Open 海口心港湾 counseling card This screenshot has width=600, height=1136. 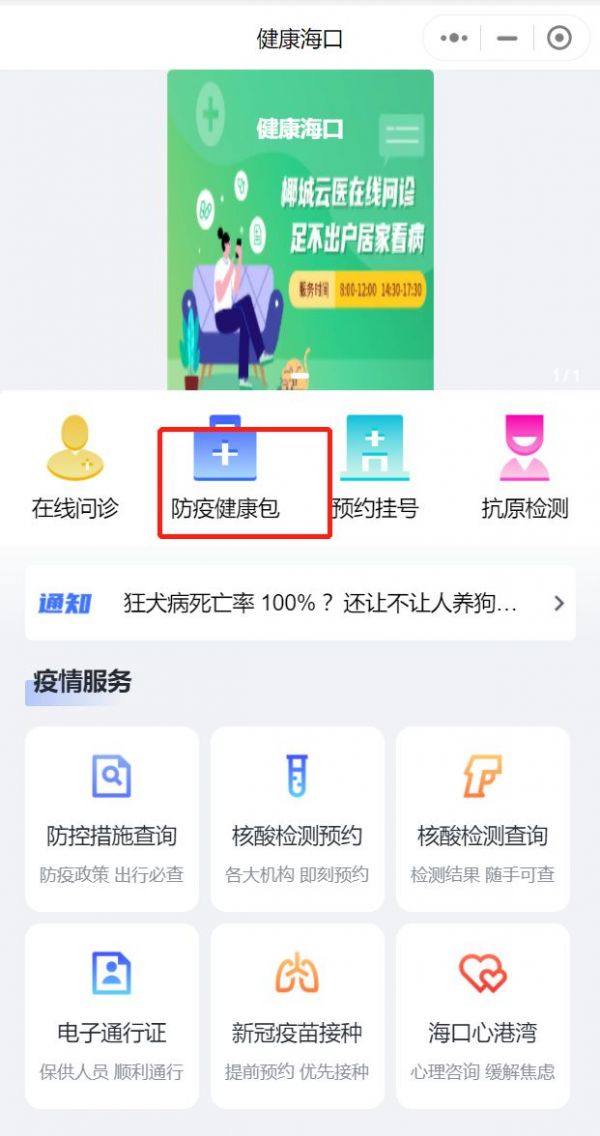pos(483,1016)
